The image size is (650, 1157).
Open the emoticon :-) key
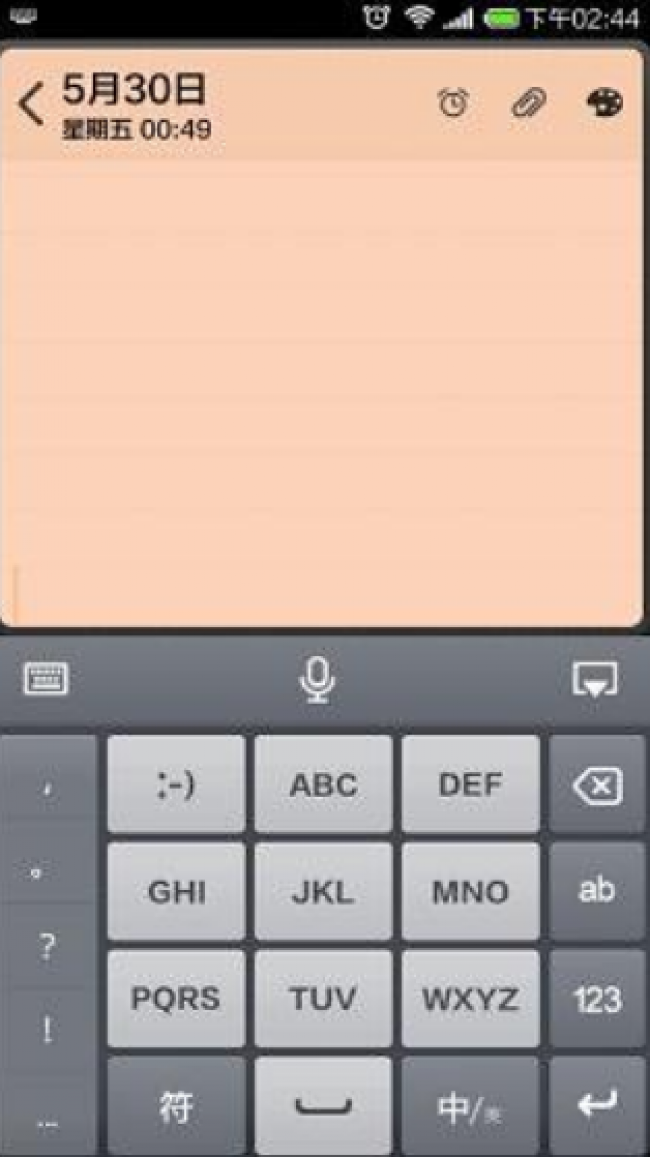(x=176, y=784)
